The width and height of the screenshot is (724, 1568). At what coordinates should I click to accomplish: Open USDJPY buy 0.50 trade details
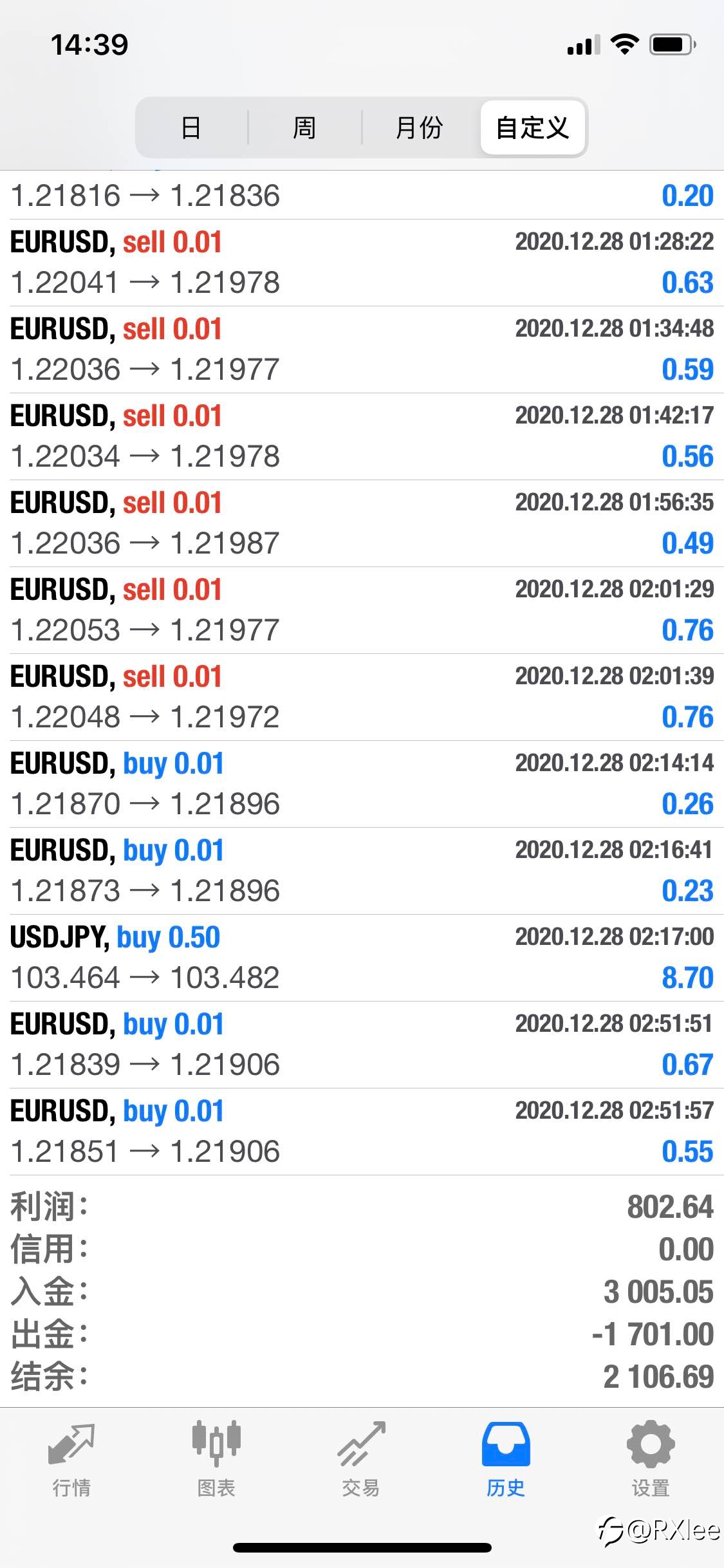click(362, 958)
